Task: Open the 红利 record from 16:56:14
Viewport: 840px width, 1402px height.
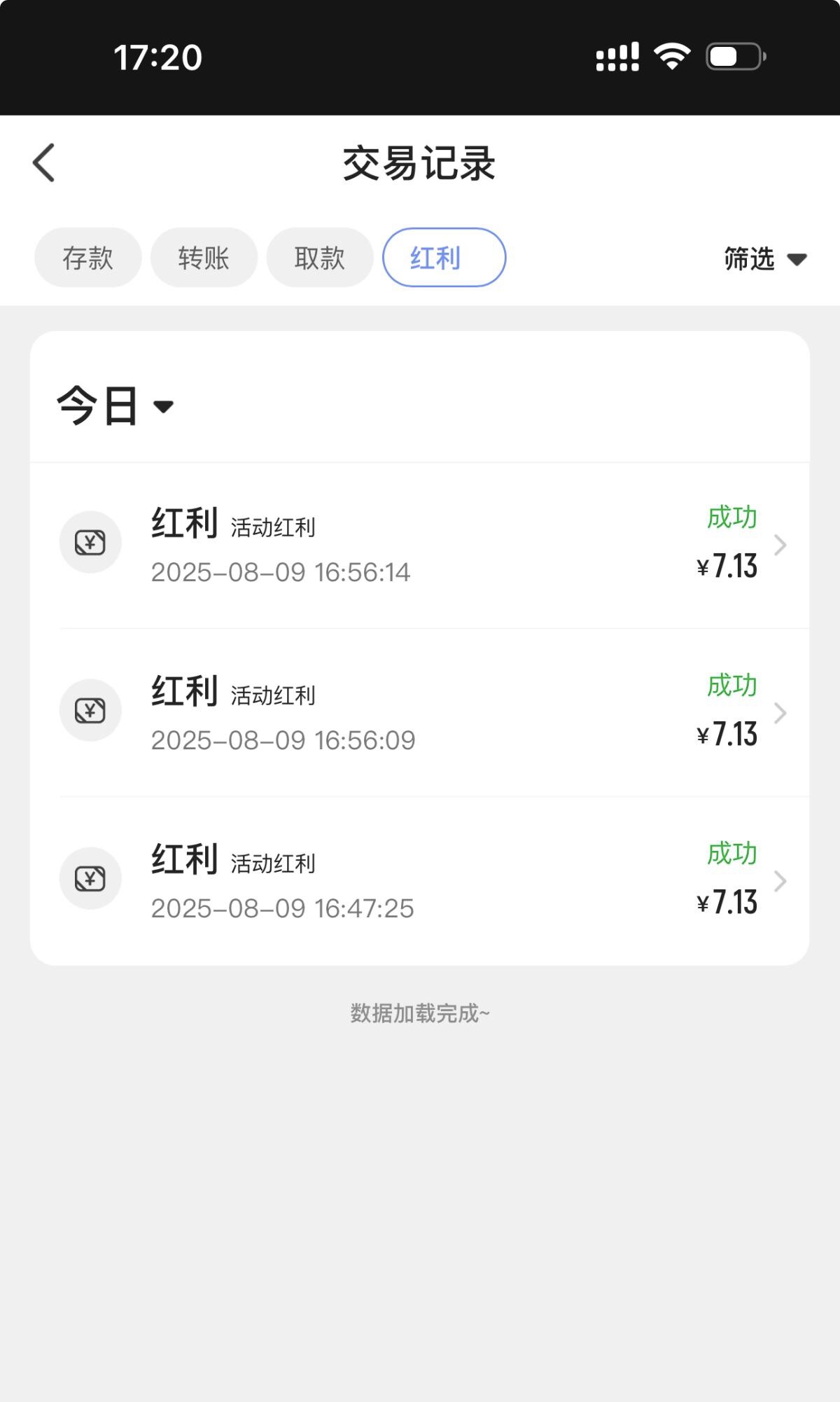Action: 420,545
